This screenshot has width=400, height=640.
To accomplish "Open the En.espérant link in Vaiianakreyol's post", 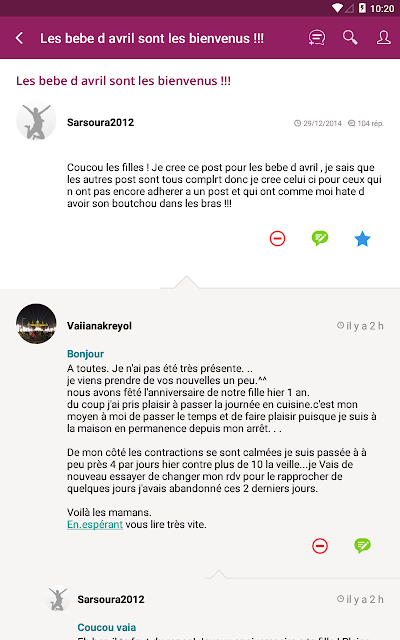I will 95,524.
